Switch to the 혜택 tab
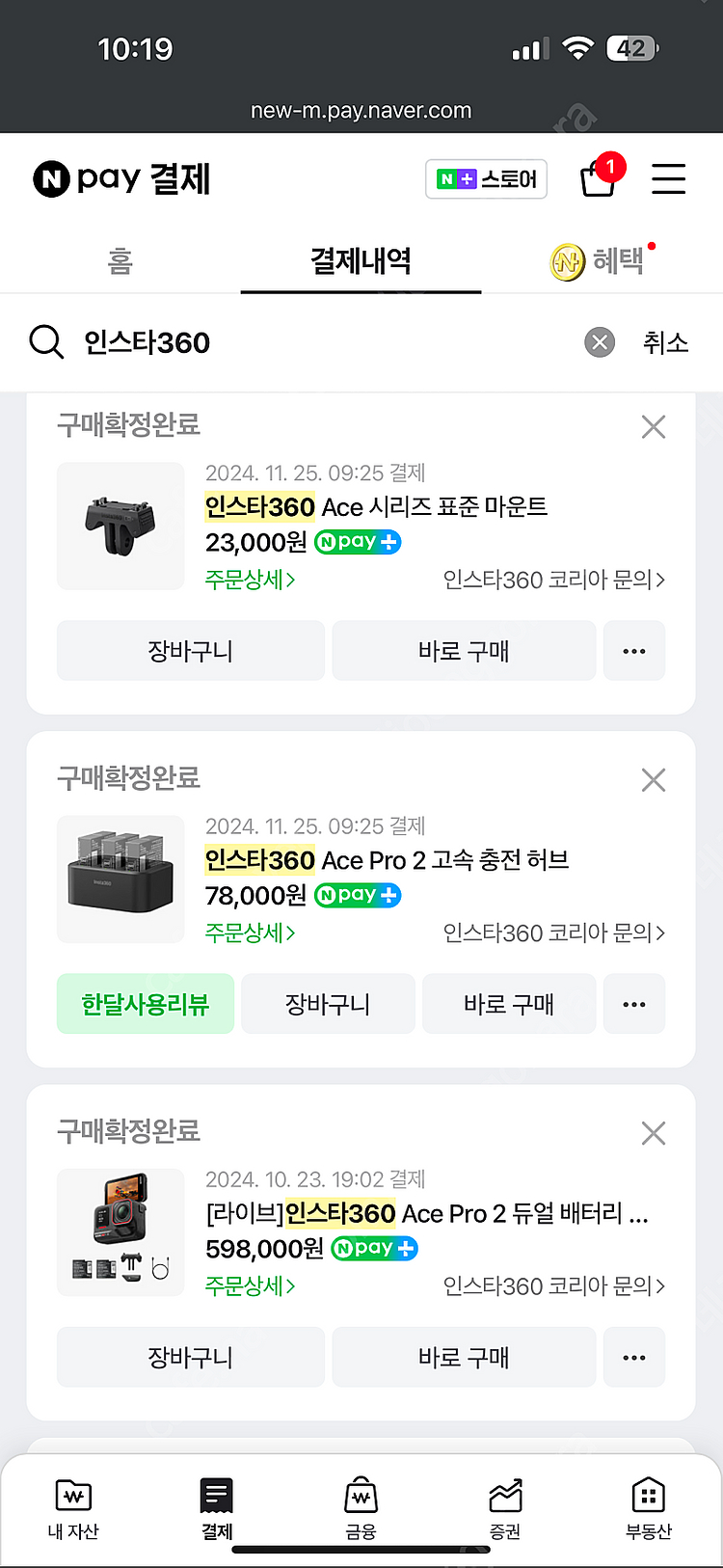 600,261
